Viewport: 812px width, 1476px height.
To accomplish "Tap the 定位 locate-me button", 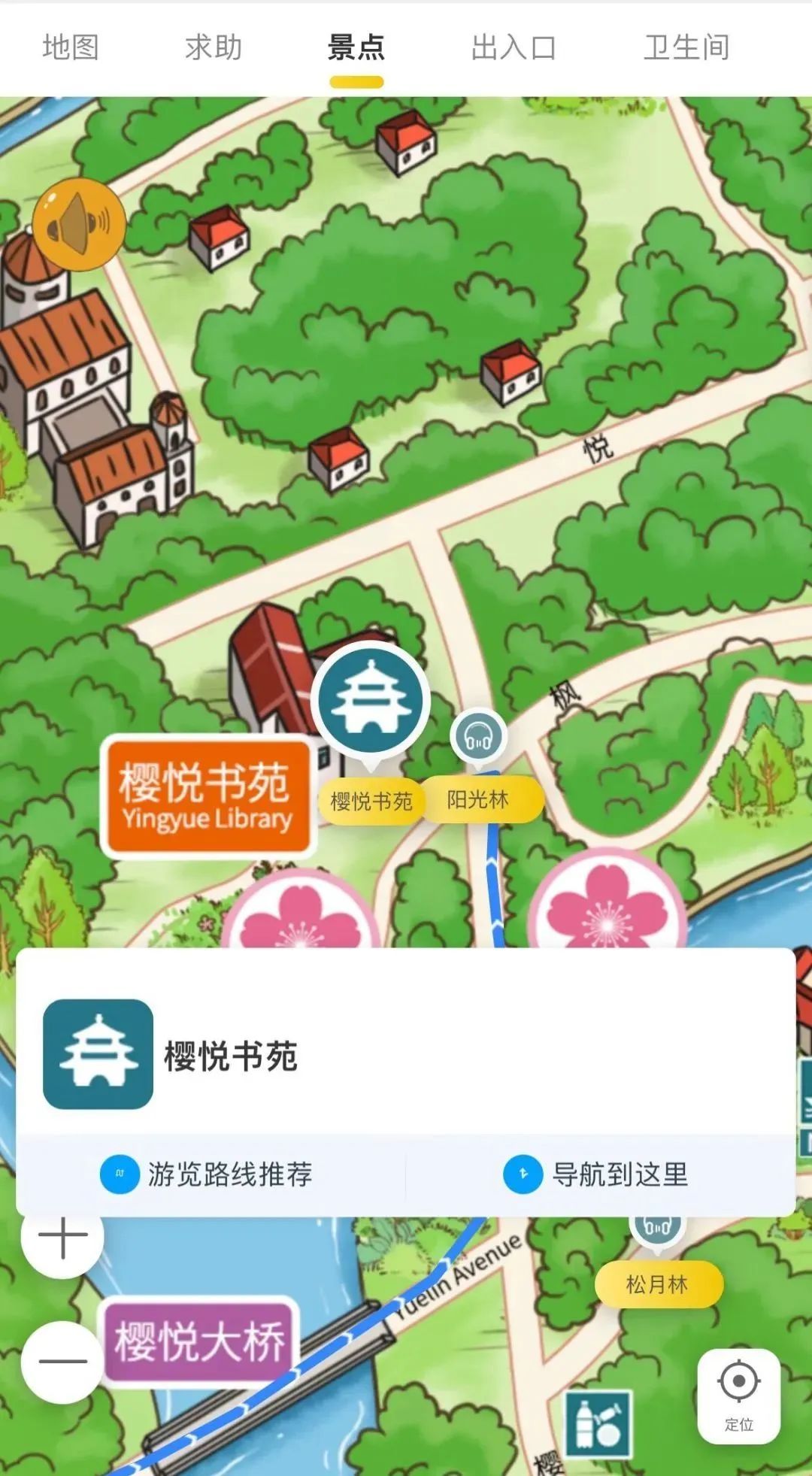I will click(x=738, y=1395).
